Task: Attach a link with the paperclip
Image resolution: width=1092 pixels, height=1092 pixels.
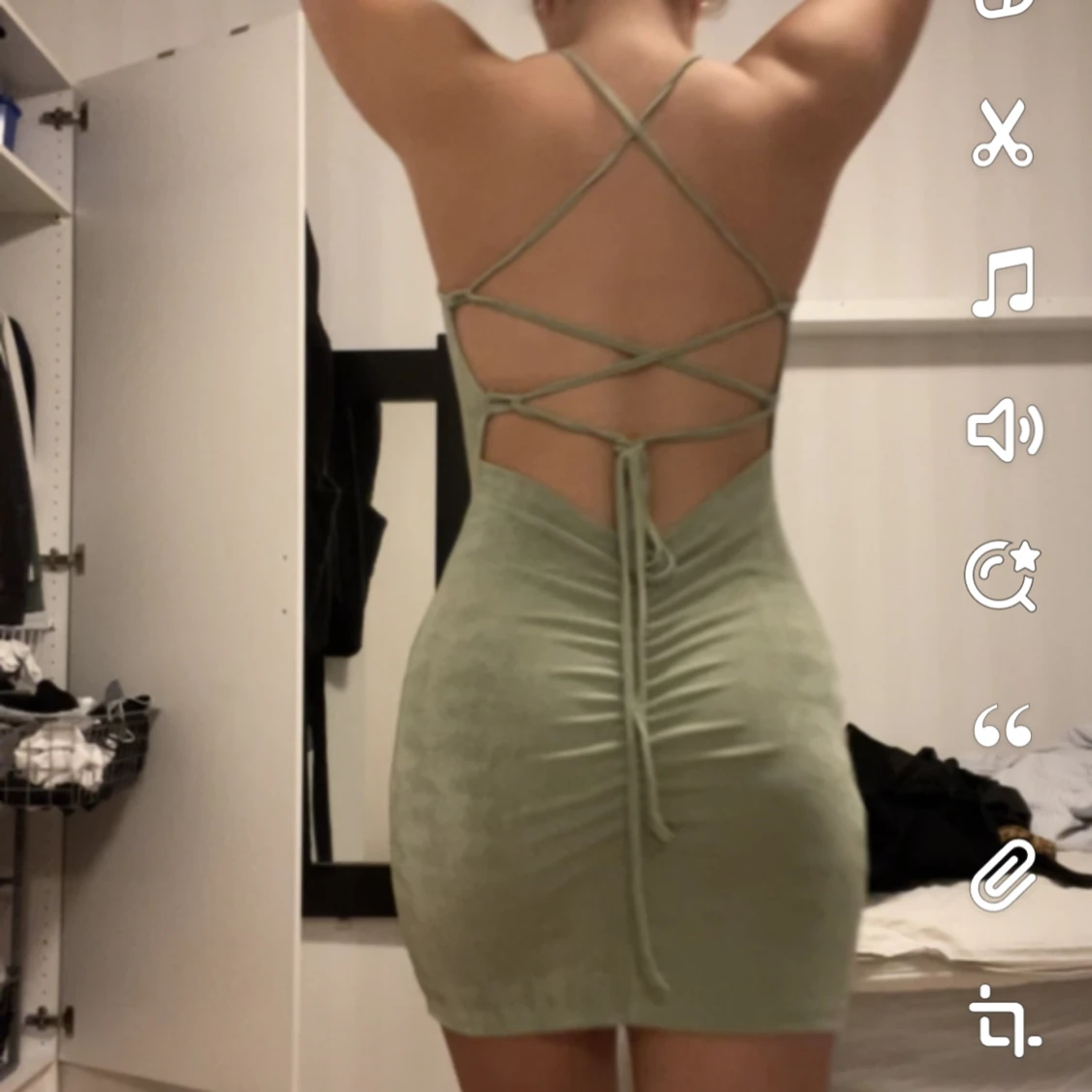Action: coord(1002,875)
